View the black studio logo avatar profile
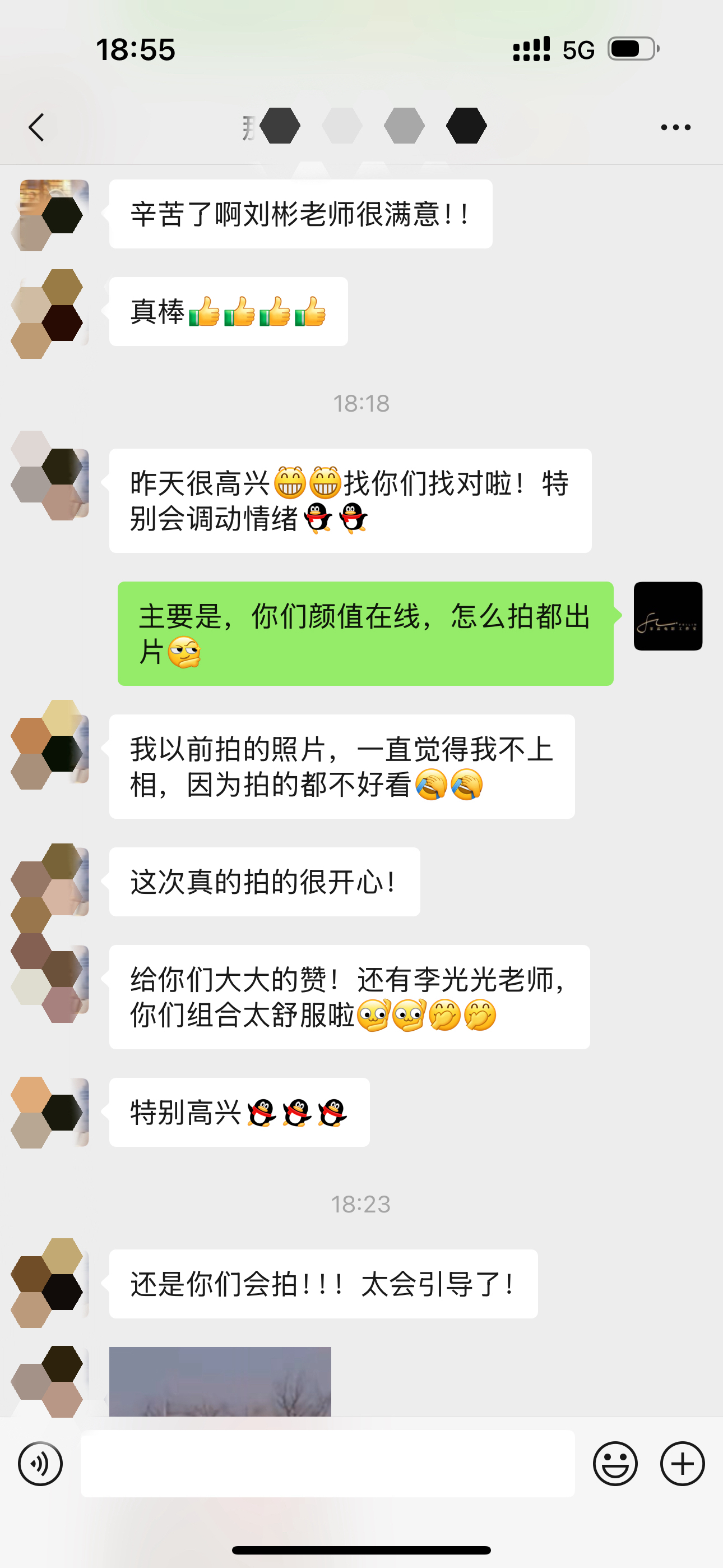Viewport: 723px width, 1568px height. pos(668,616)
